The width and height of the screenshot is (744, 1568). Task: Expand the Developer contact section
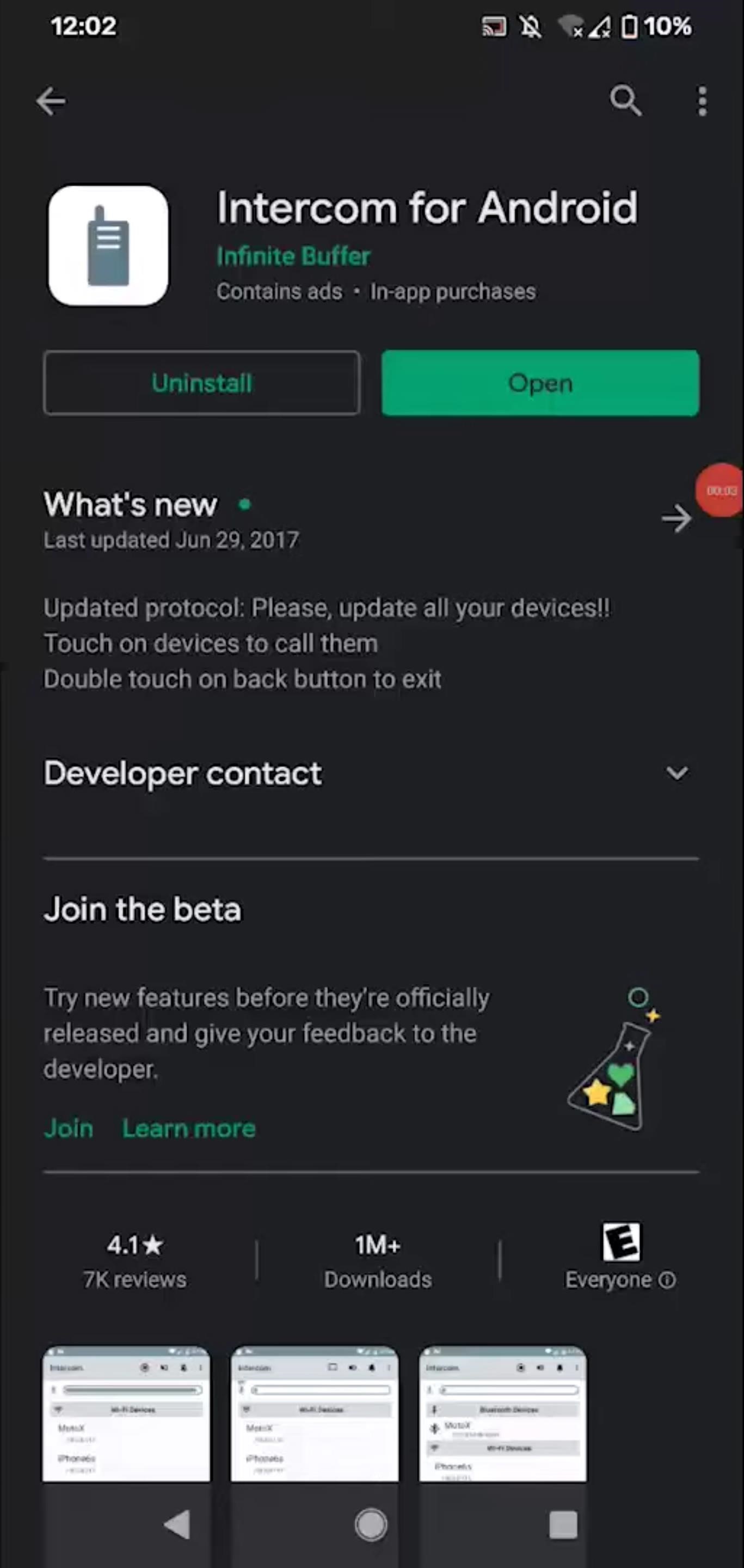pos(677,773)
